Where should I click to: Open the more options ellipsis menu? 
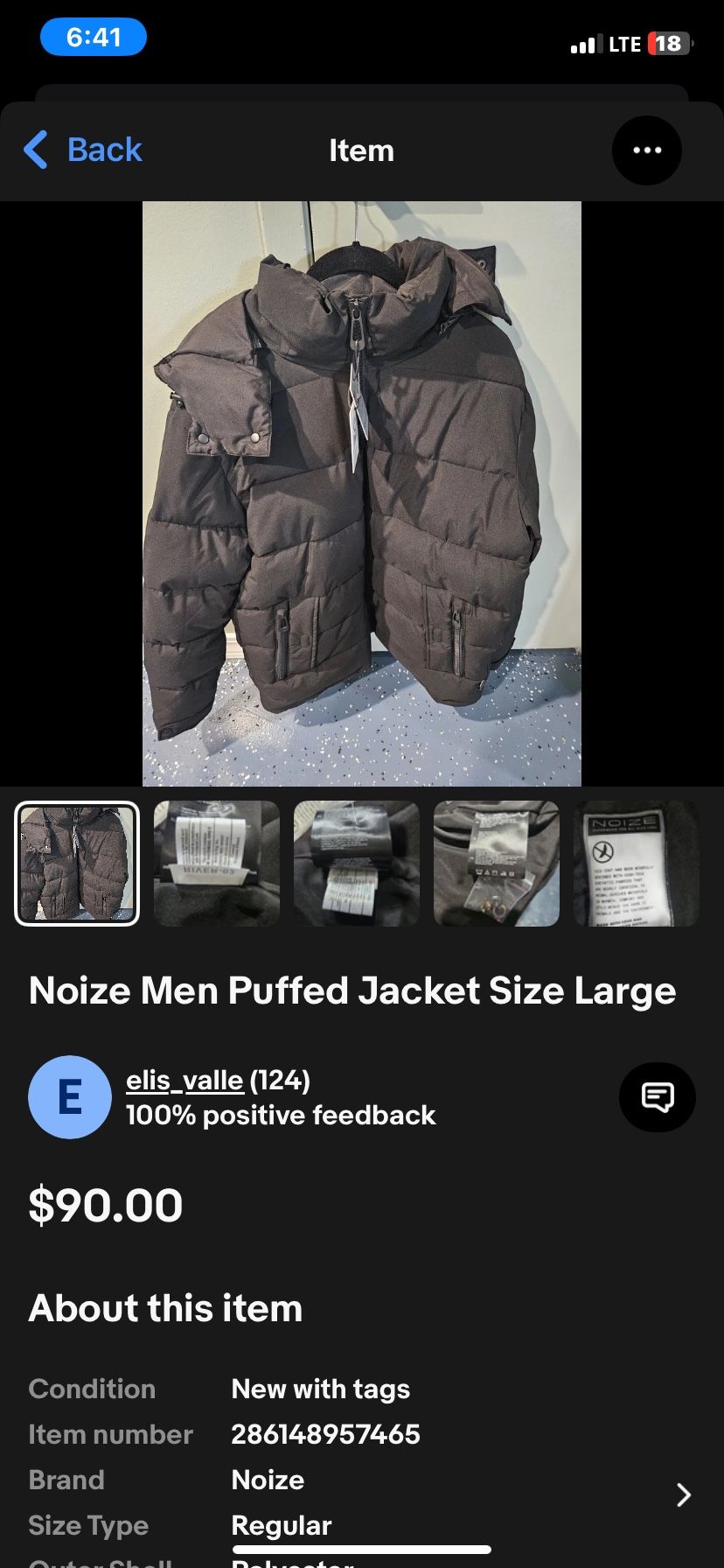pyautogui.click(x=646, y=150)
